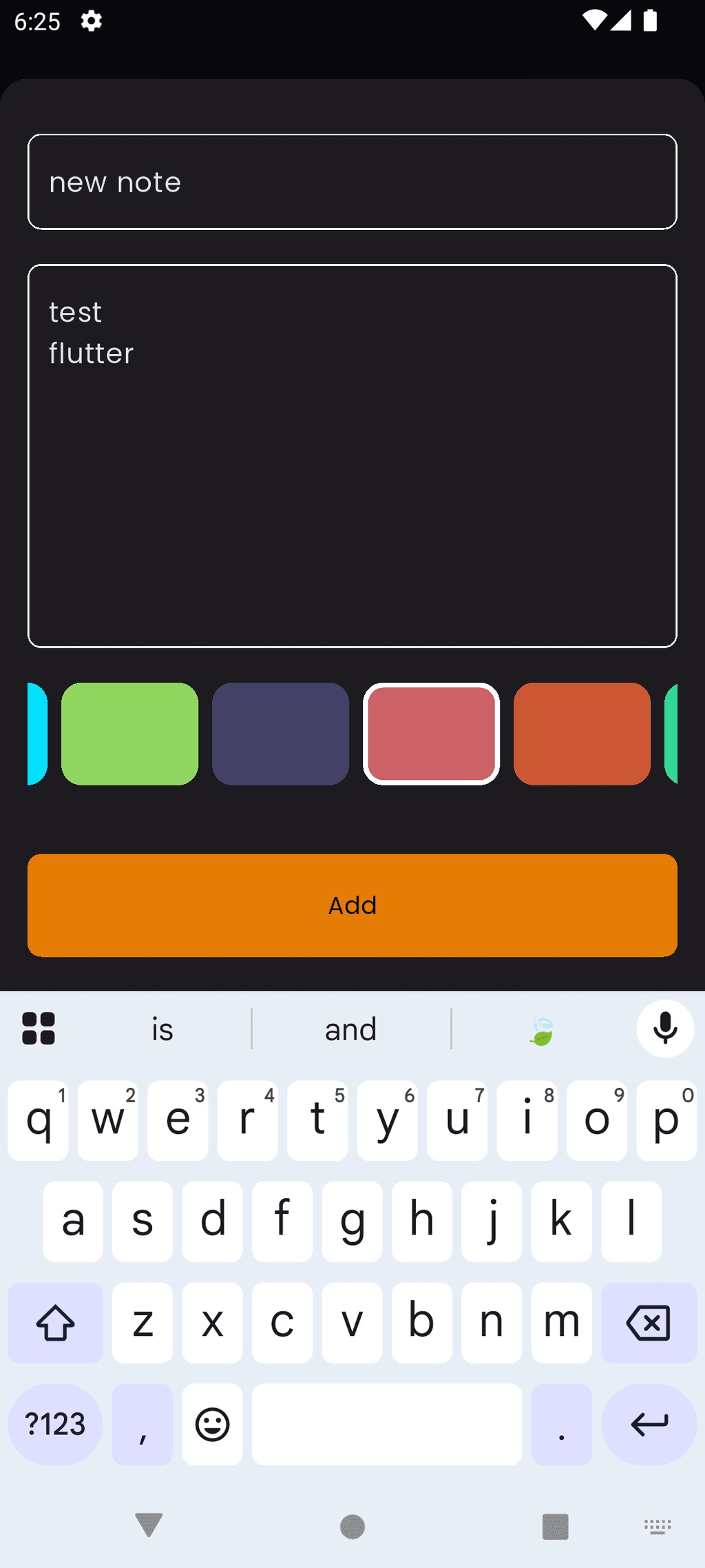Screen dimensions: 705x1568
Task: Turn on the shift key
Action: [55, 1323]
